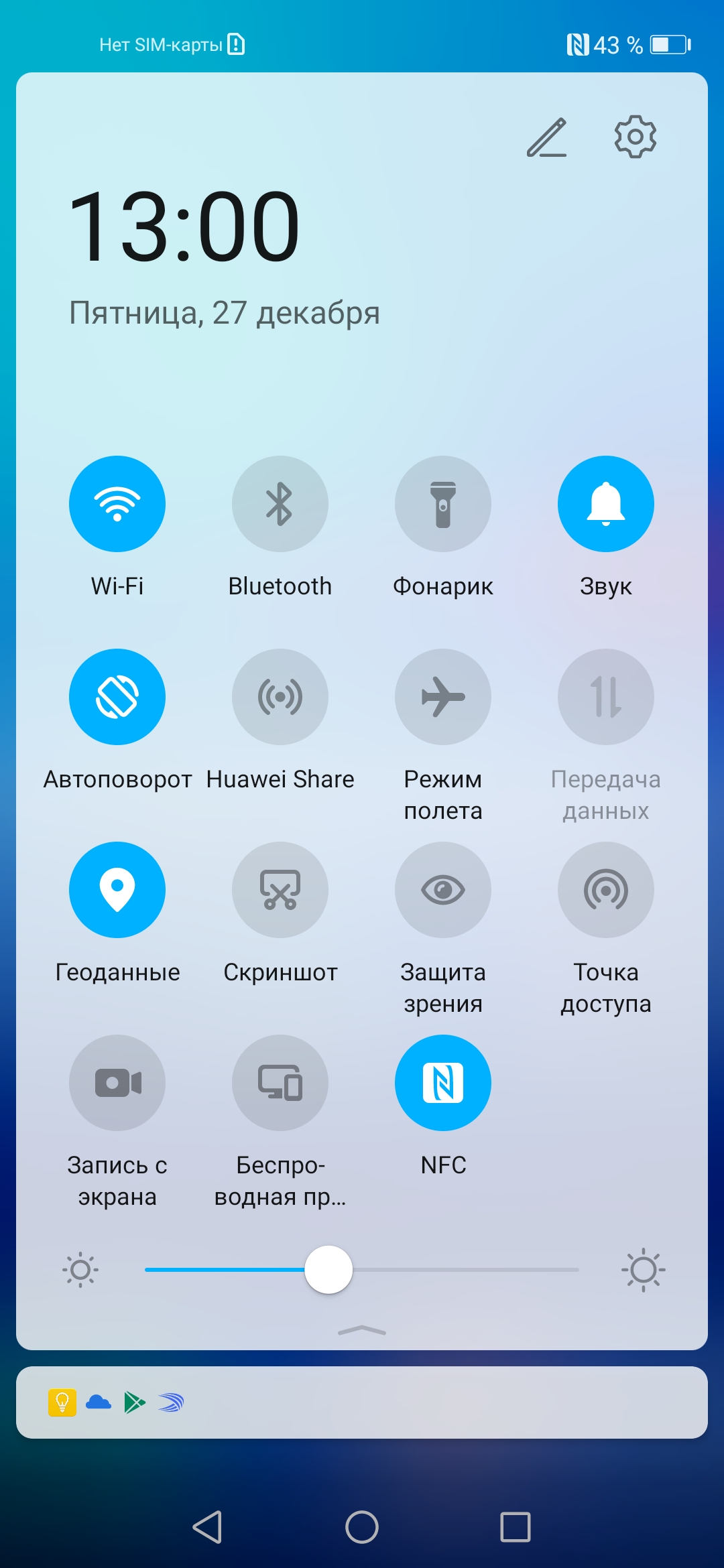724x1568 pixels.
Task: Enable Защита зрения eye comfort
Action: (x=443, y=890)
